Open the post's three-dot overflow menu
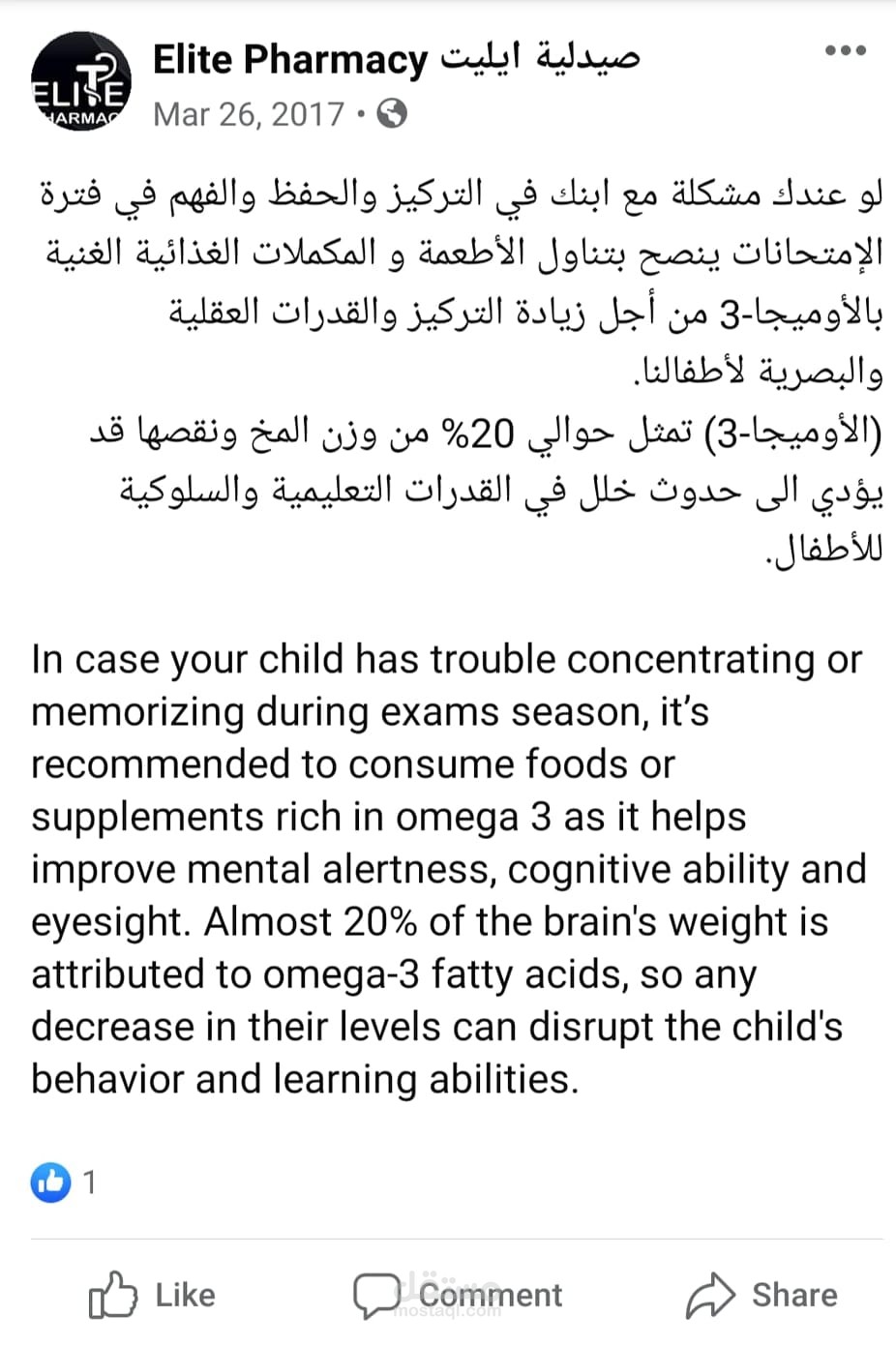The image size is (896, 1347). [x=845, y=50]
